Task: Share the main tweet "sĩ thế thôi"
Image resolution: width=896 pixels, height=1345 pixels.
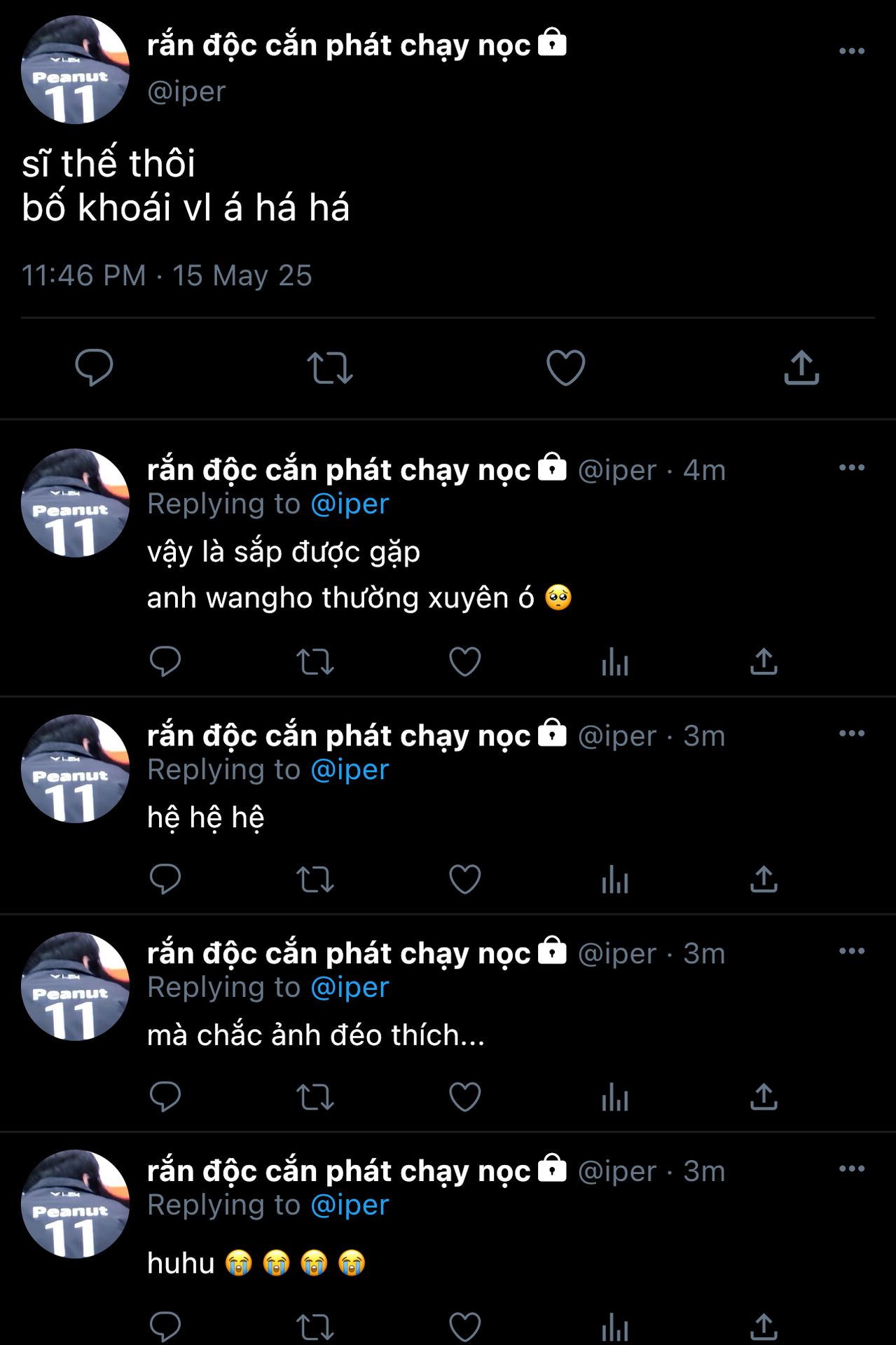Action: [801, 368]
